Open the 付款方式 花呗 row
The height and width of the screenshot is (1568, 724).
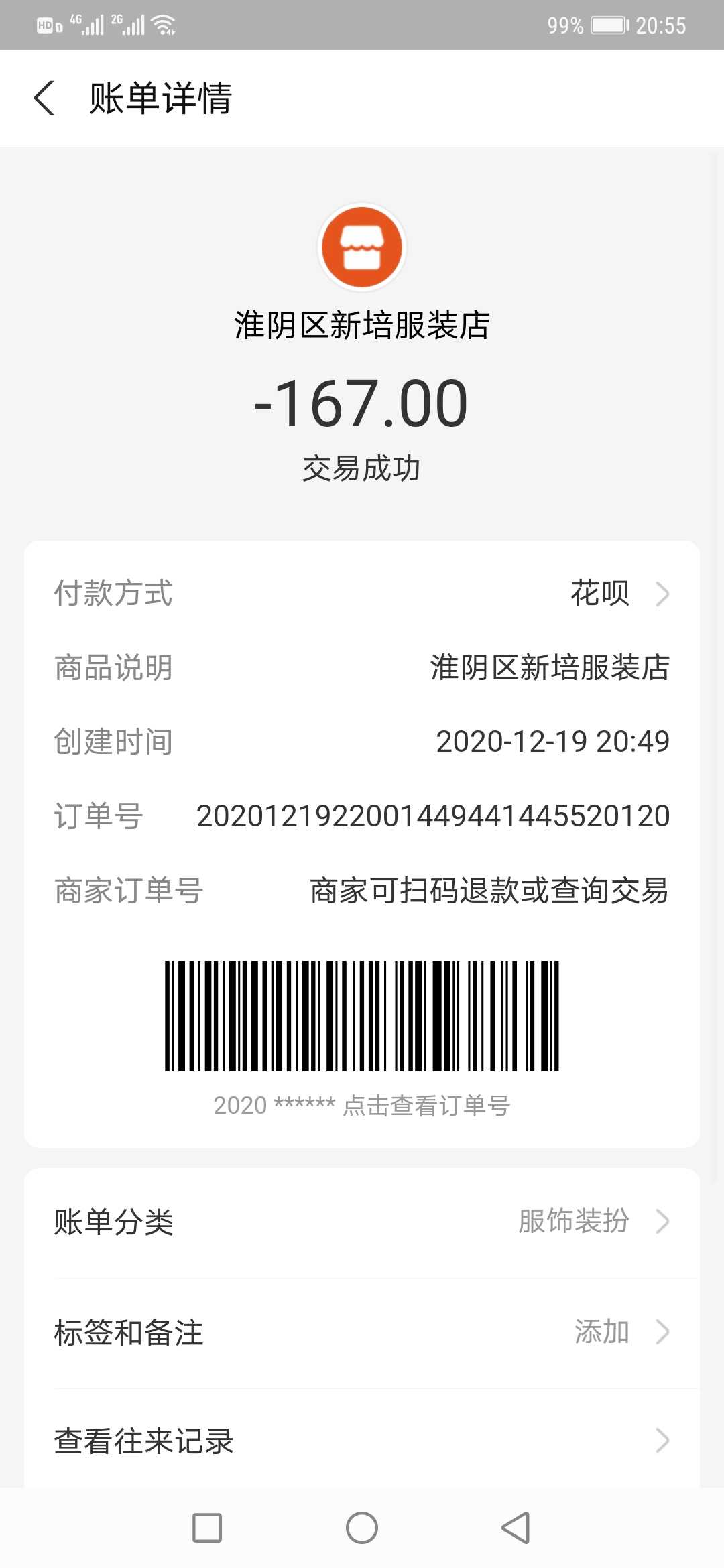pyautogui.click(x=362, y=594)
